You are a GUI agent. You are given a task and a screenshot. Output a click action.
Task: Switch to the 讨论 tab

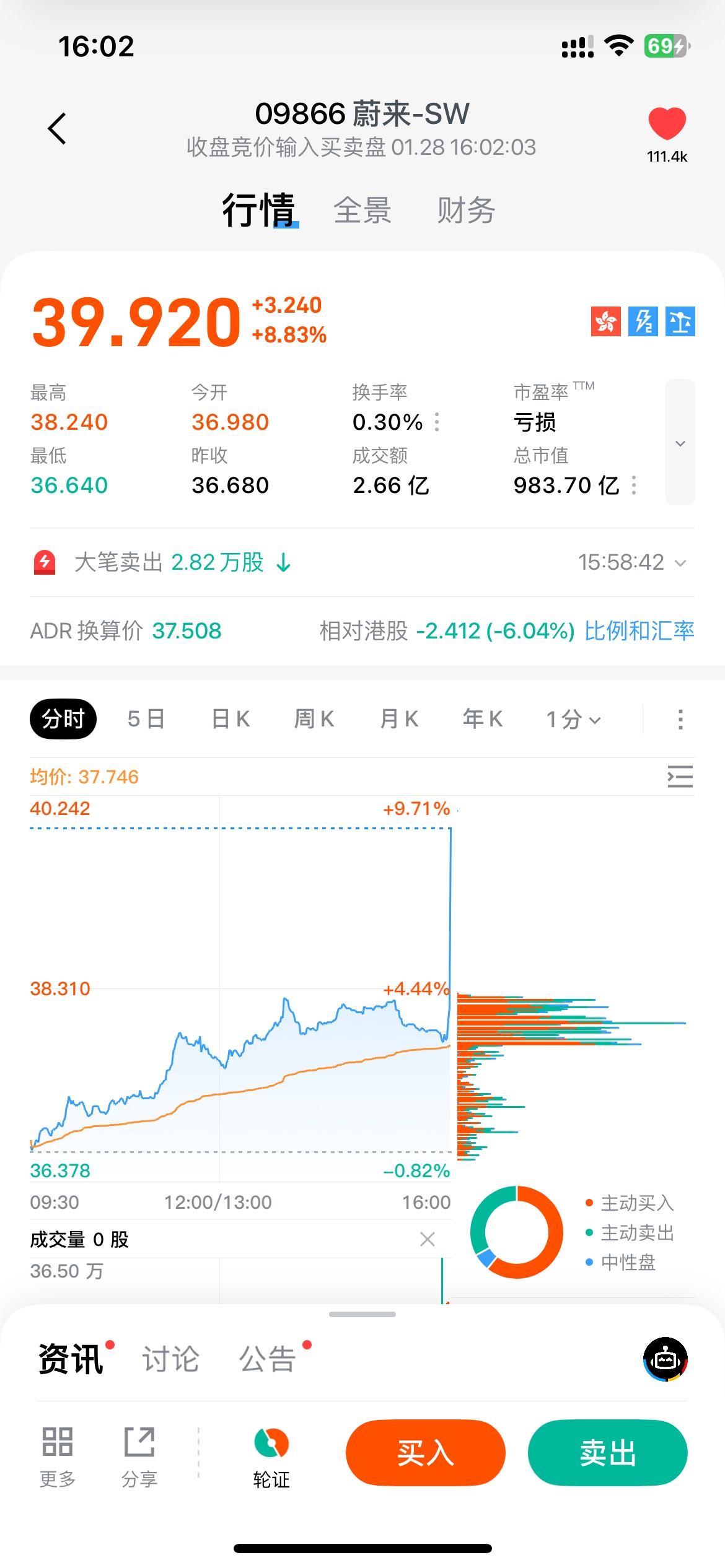click(x=171, y=1359)
